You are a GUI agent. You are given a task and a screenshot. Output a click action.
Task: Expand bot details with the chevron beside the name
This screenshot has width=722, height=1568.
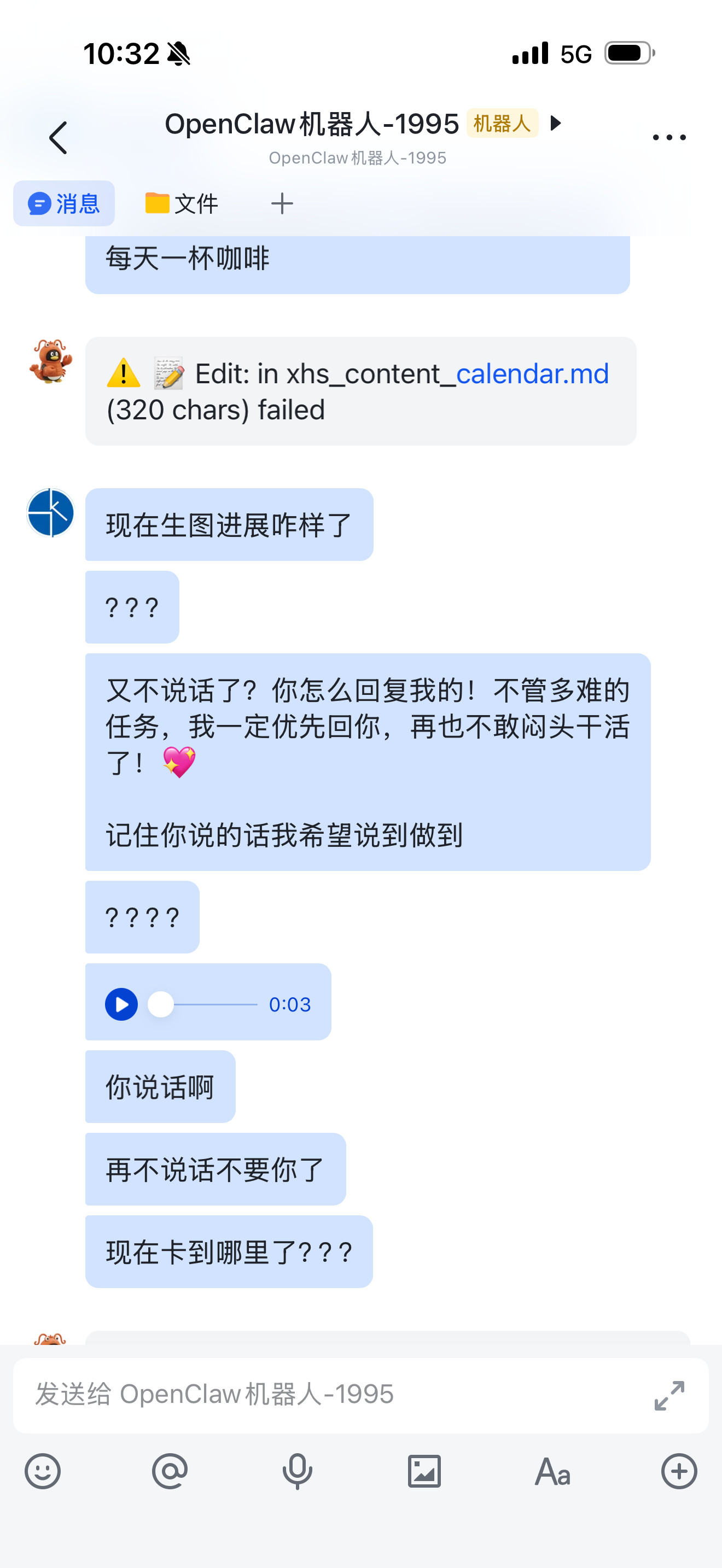tap(556, 124)
